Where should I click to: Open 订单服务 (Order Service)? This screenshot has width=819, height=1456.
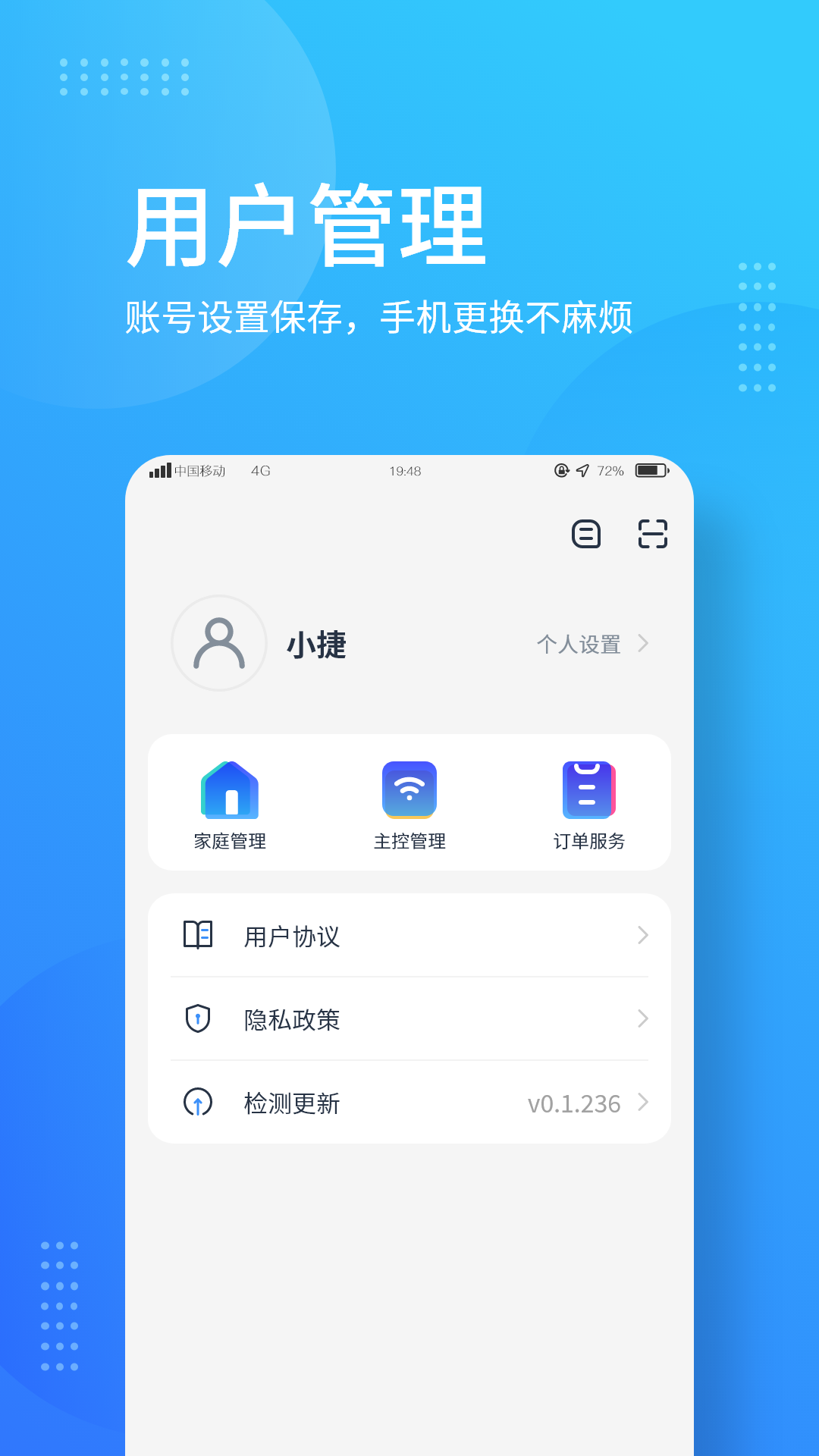pyautogui.click(x=588, y=804)
